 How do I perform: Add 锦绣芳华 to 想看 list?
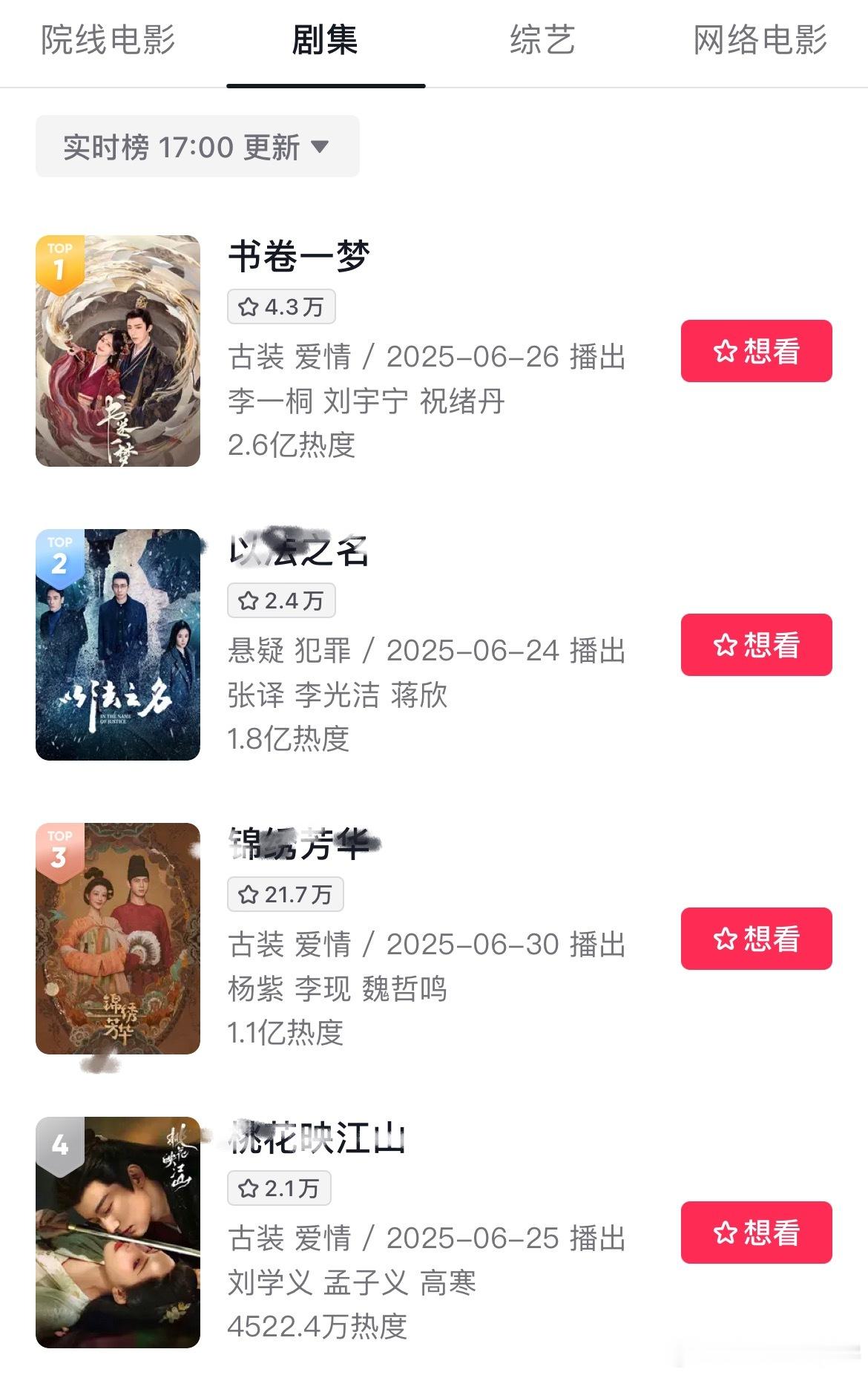[x=756, y=939]
